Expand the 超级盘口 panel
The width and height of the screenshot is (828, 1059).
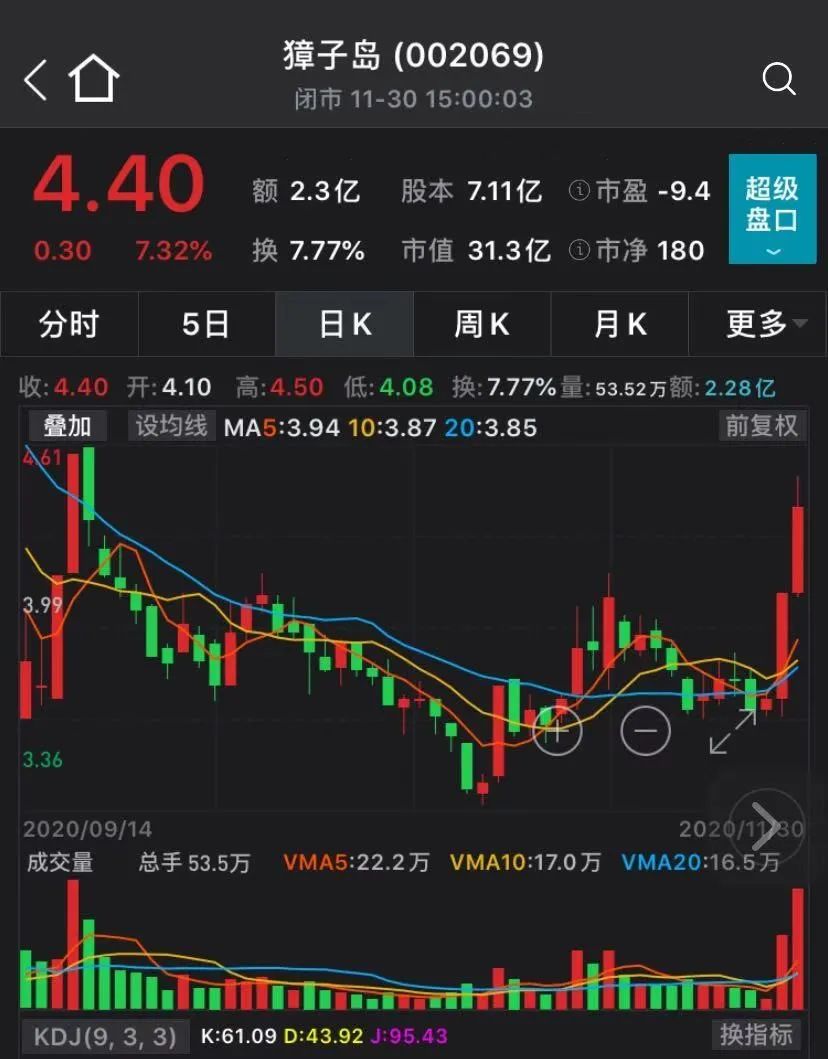click(x=771, y=209)
